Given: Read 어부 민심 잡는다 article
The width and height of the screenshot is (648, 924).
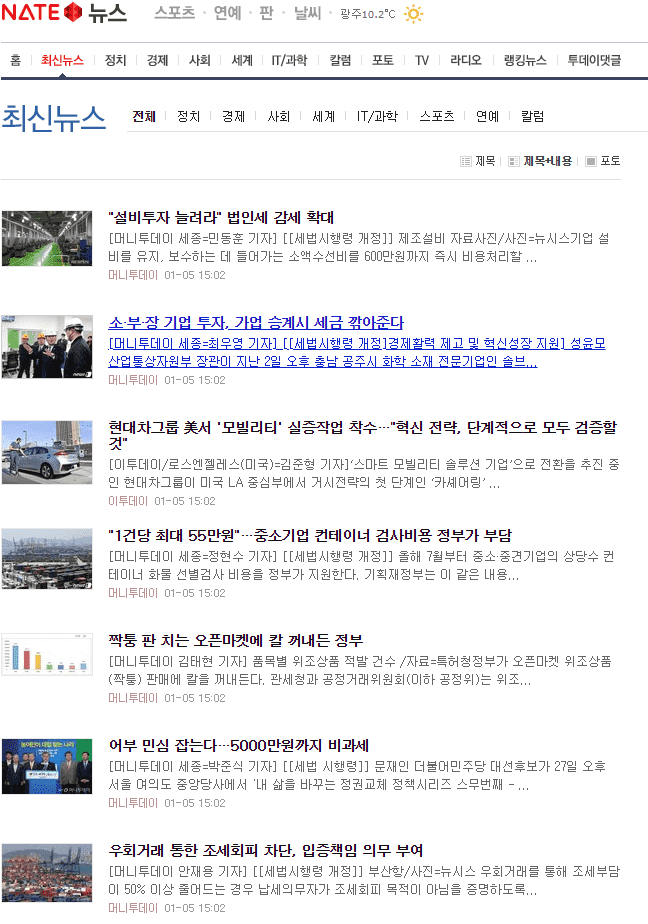Looking at the screenshot, I should point(239,745).
